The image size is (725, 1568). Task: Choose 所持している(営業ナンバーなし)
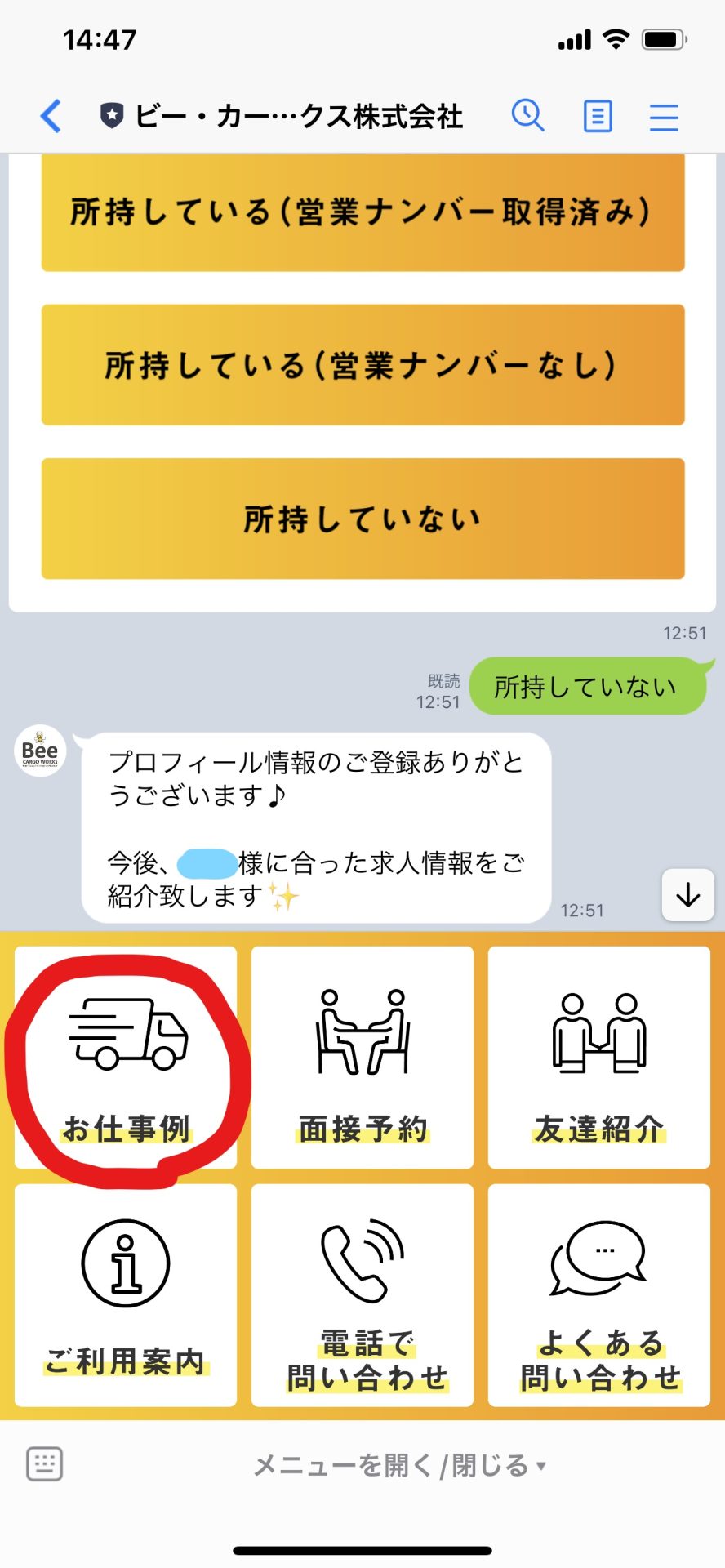362,365
